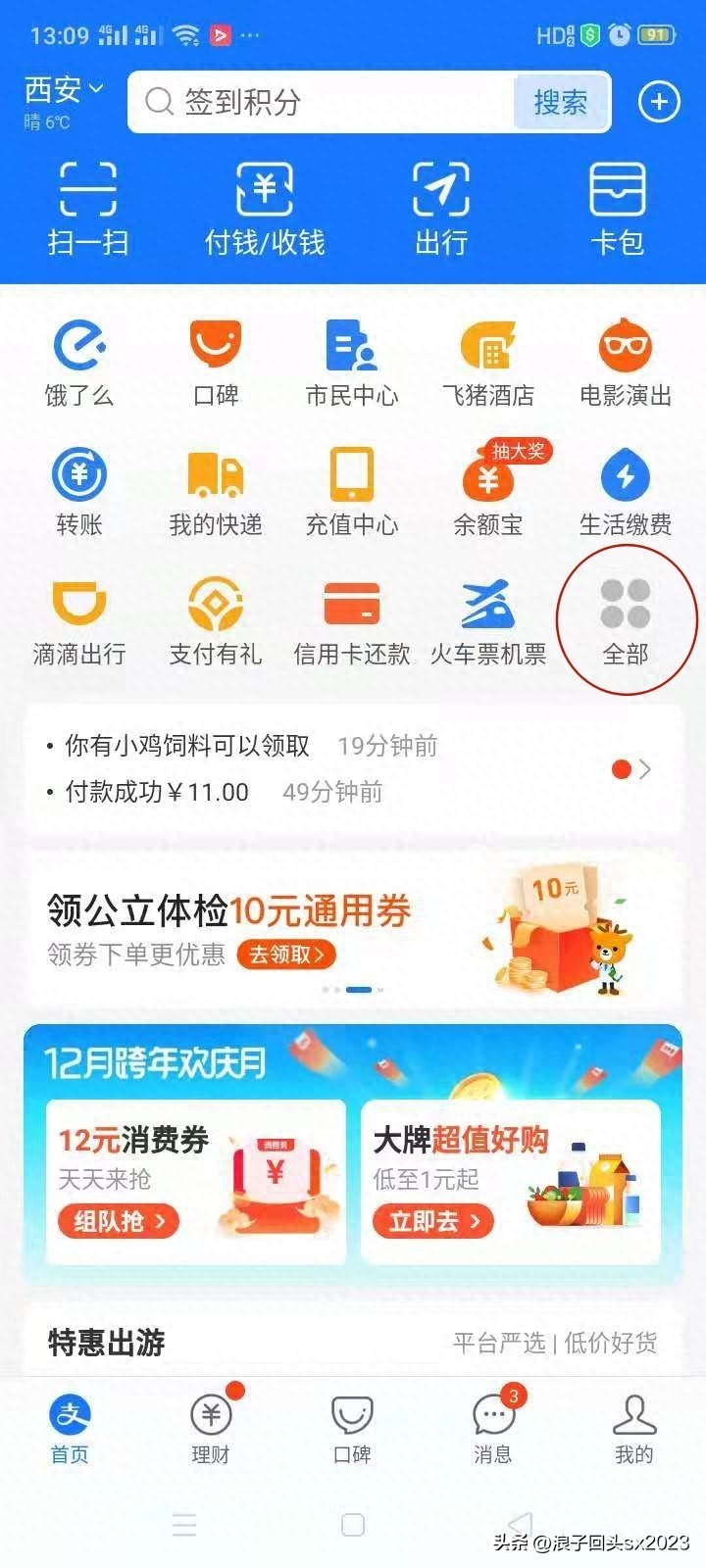Open 扫一扫 scanner
This screenshot has height=1568, width=706.
coord(88,209)
